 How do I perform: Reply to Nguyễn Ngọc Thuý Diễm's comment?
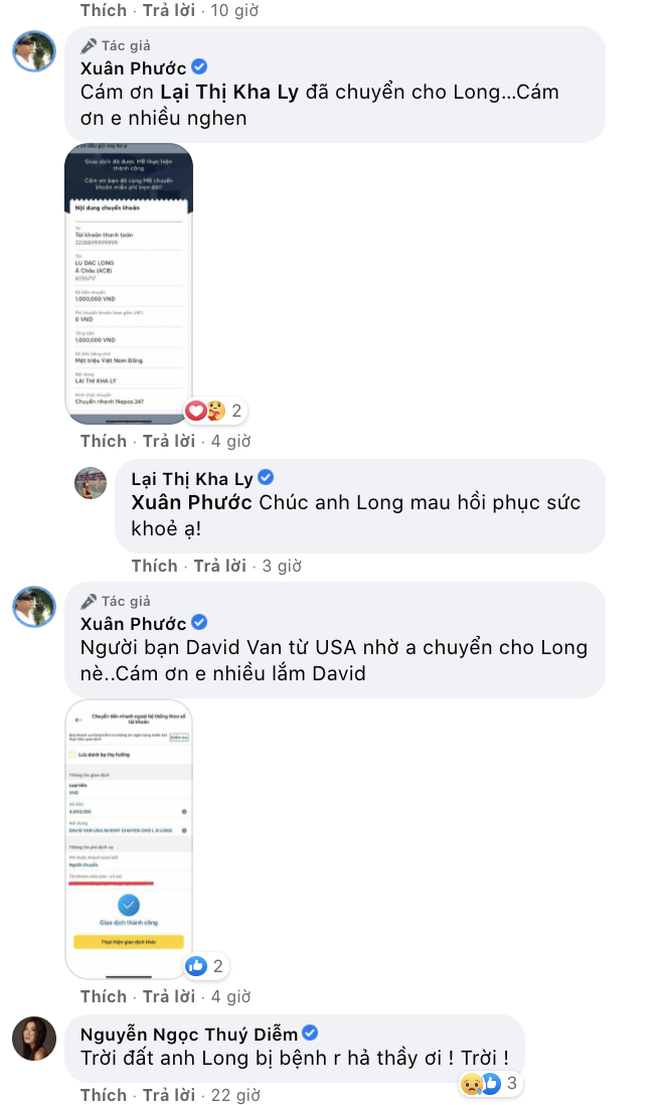click(x=169, y=1094)
